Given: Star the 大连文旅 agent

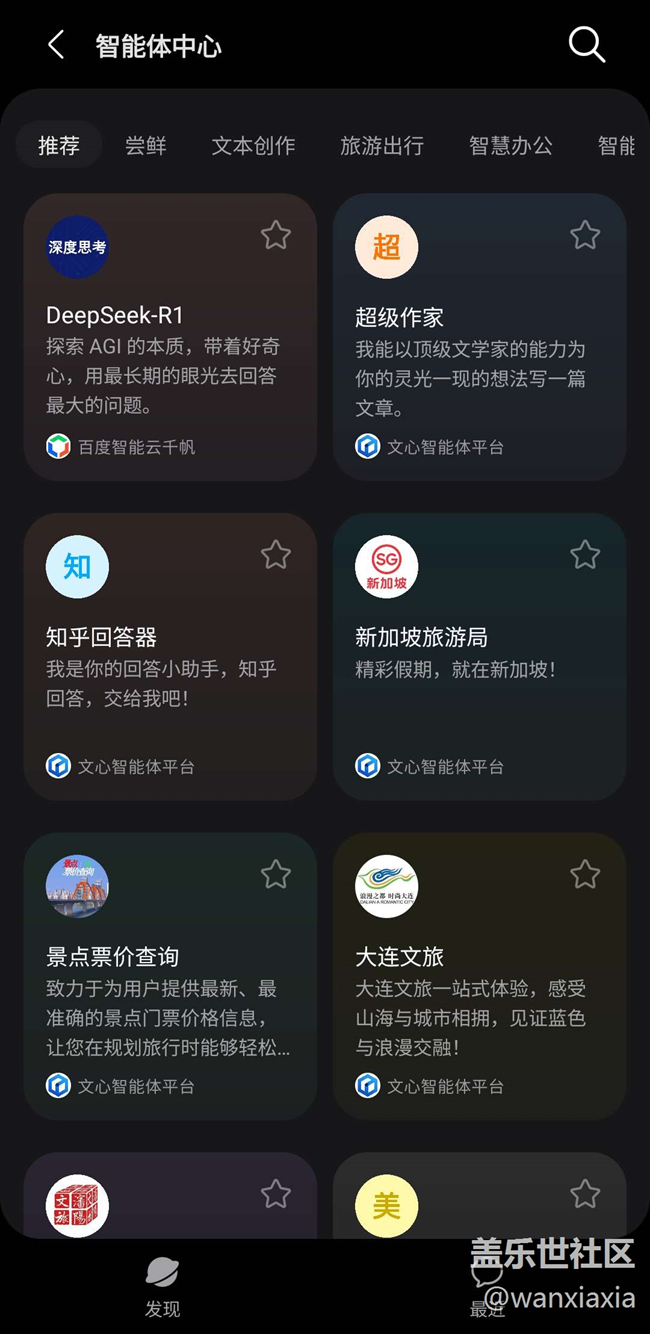Looking at the screenshot, I should click(585, 875).
